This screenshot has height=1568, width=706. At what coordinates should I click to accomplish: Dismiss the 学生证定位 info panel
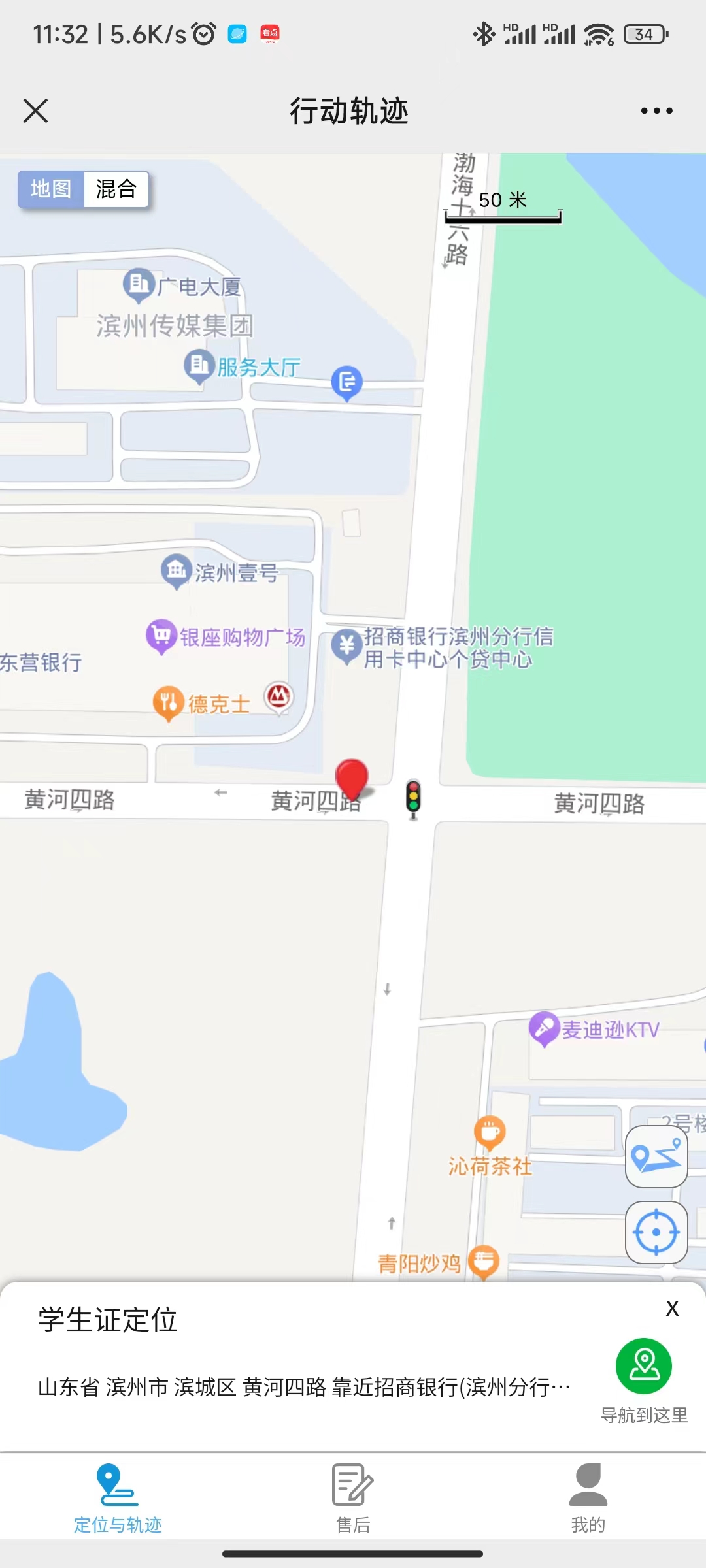click(x=672, y=1309)
